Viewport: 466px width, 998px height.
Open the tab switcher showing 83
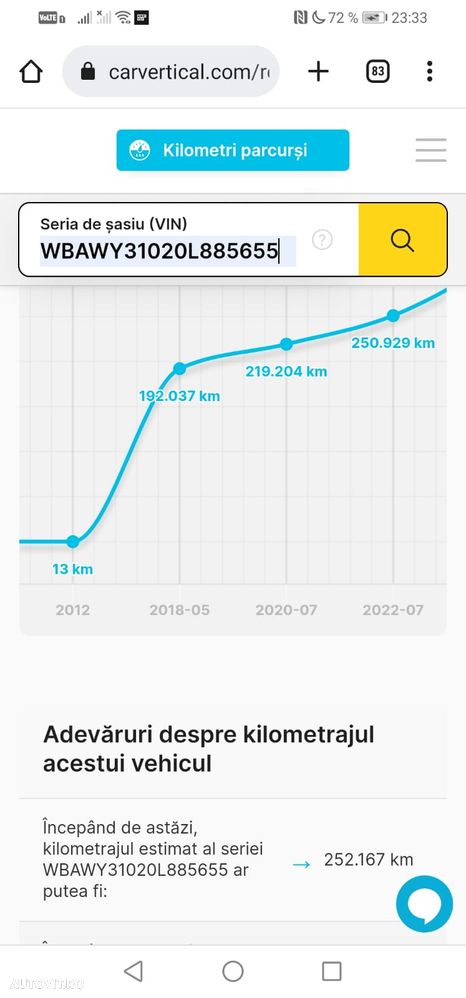378,72
